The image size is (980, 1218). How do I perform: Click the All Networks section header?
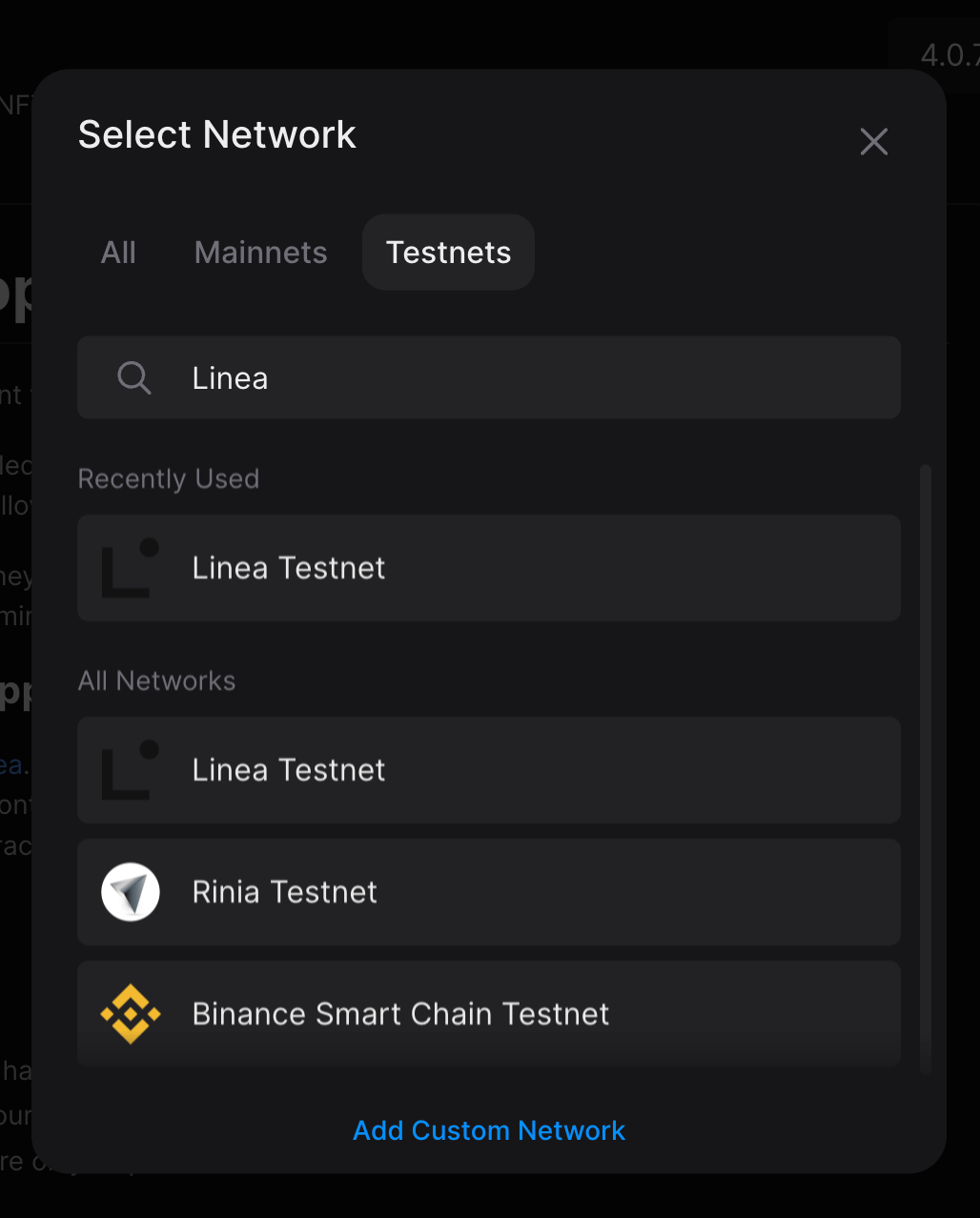pos(156,680)
